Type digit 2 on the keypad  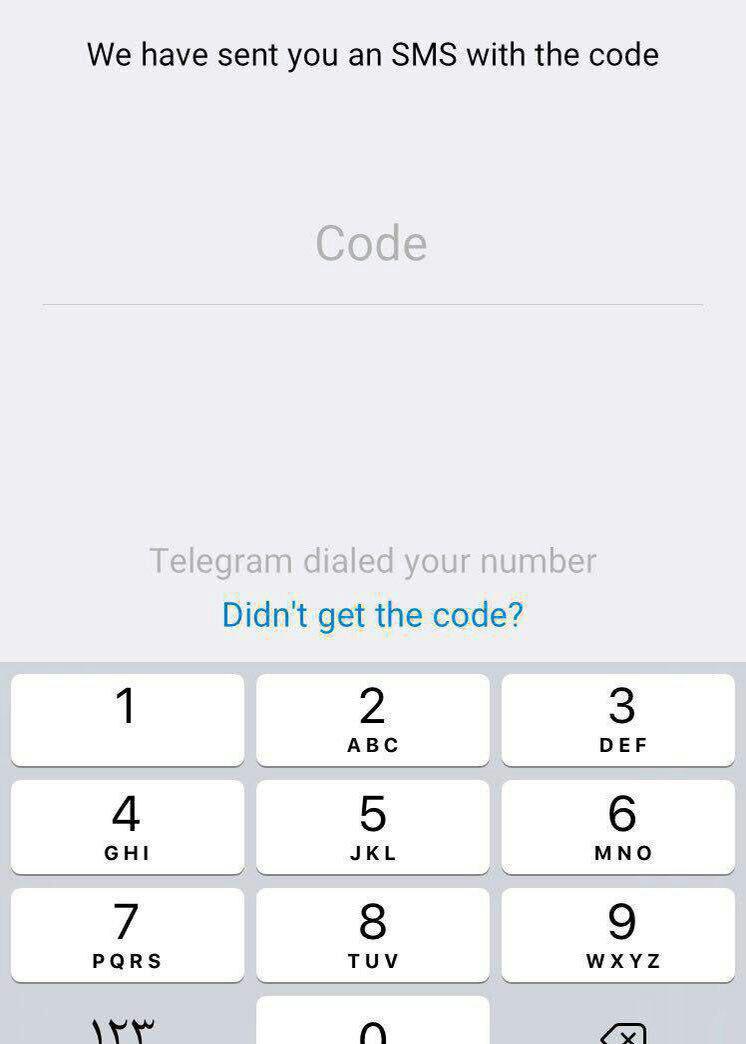372,719
